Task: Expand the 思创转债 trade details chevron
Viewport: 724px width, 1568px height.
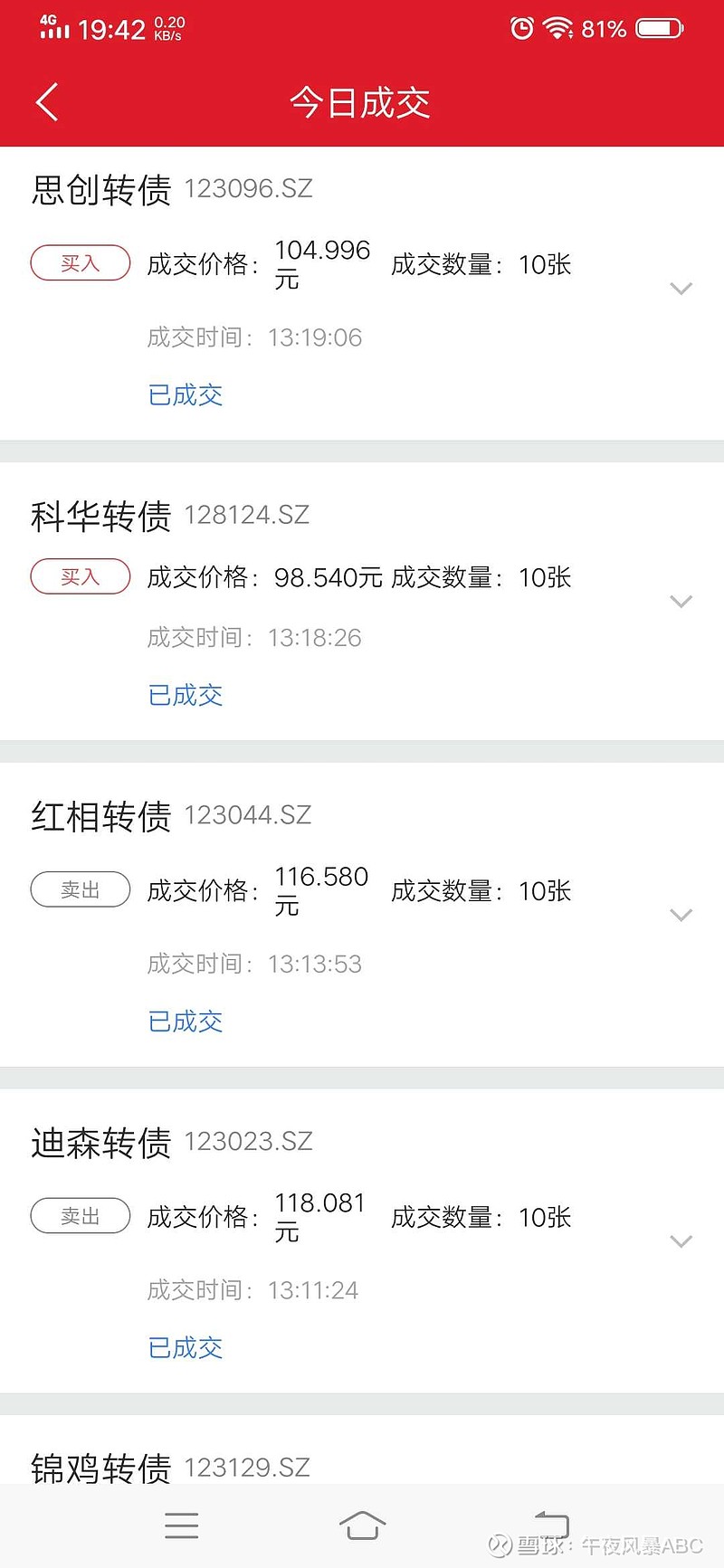Action: [x=681, y=289]
